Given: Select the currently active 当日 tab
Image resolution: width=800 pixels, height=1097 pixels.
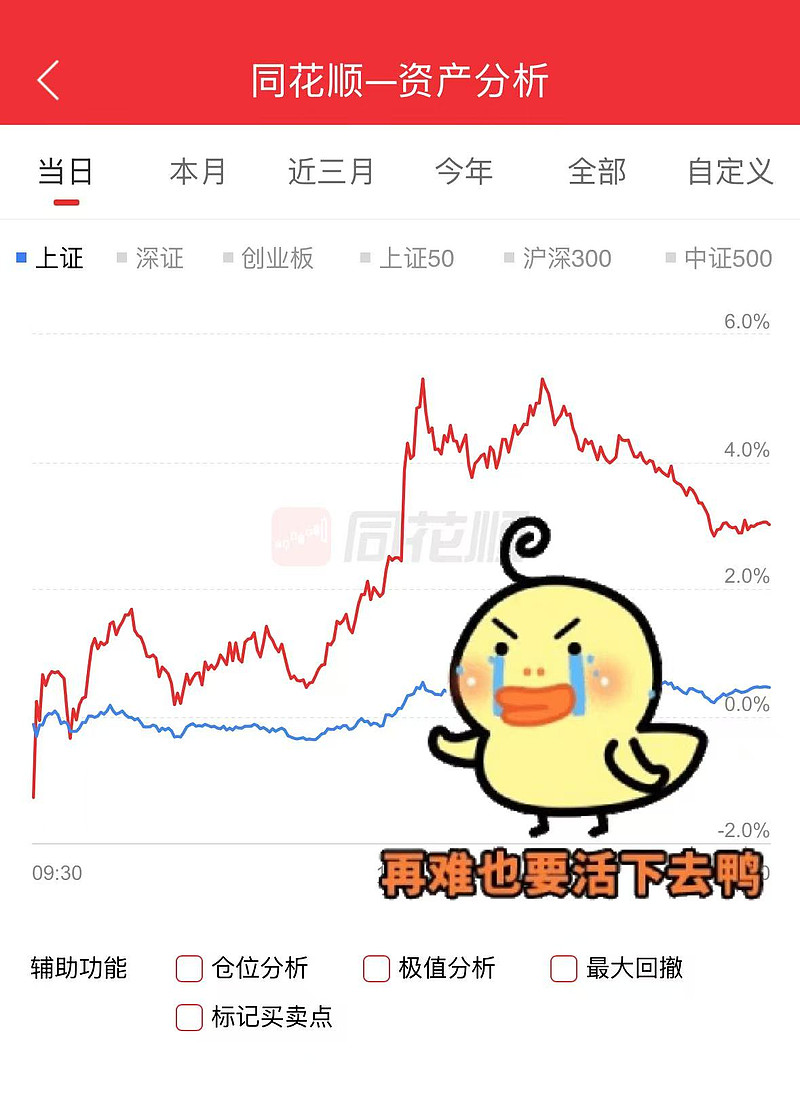Looking at the screenshot, I should click(65, 172).
